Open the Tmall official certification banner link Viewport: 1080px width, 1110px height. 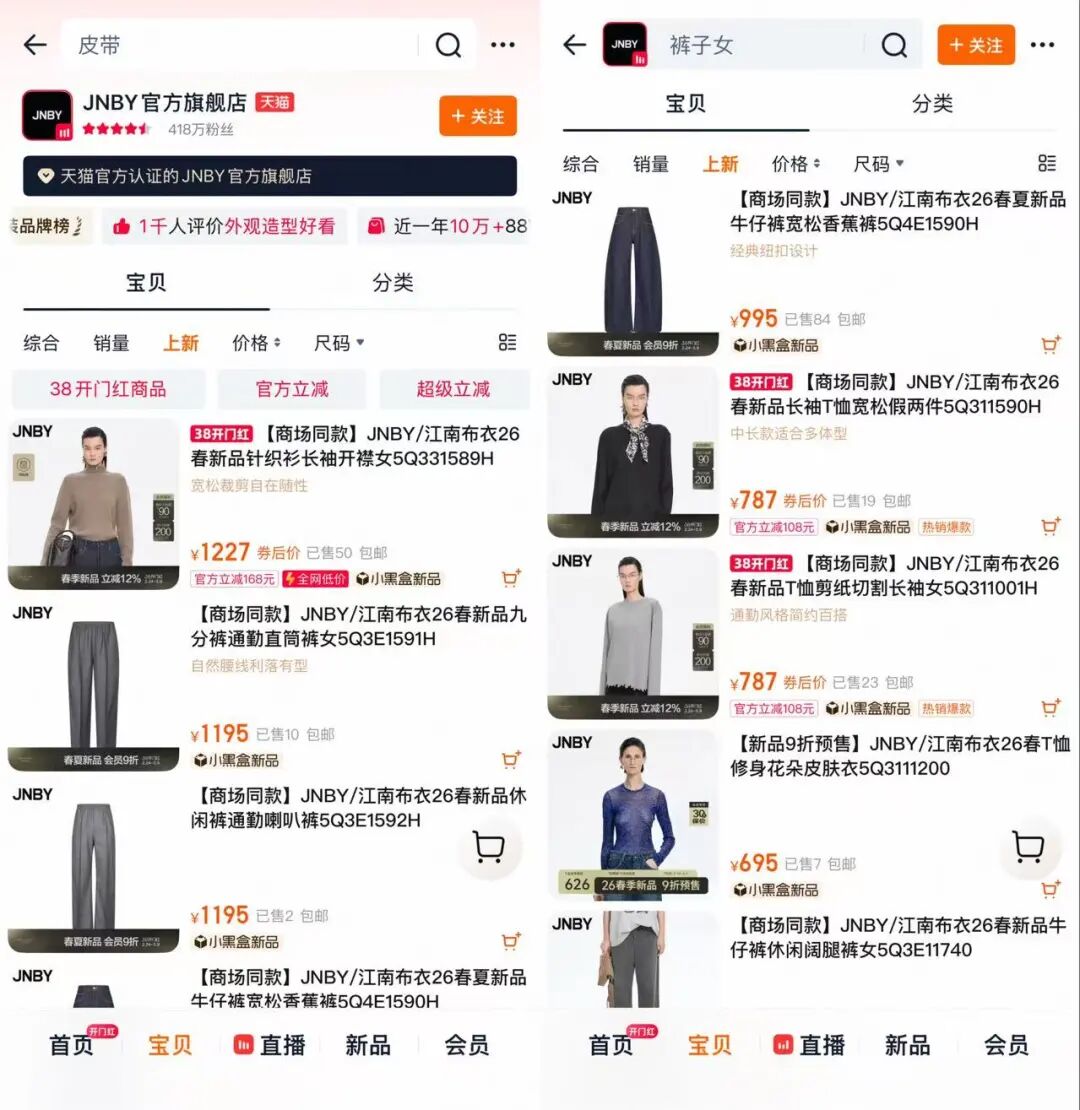pyautogui.click(x=269, y=176)
